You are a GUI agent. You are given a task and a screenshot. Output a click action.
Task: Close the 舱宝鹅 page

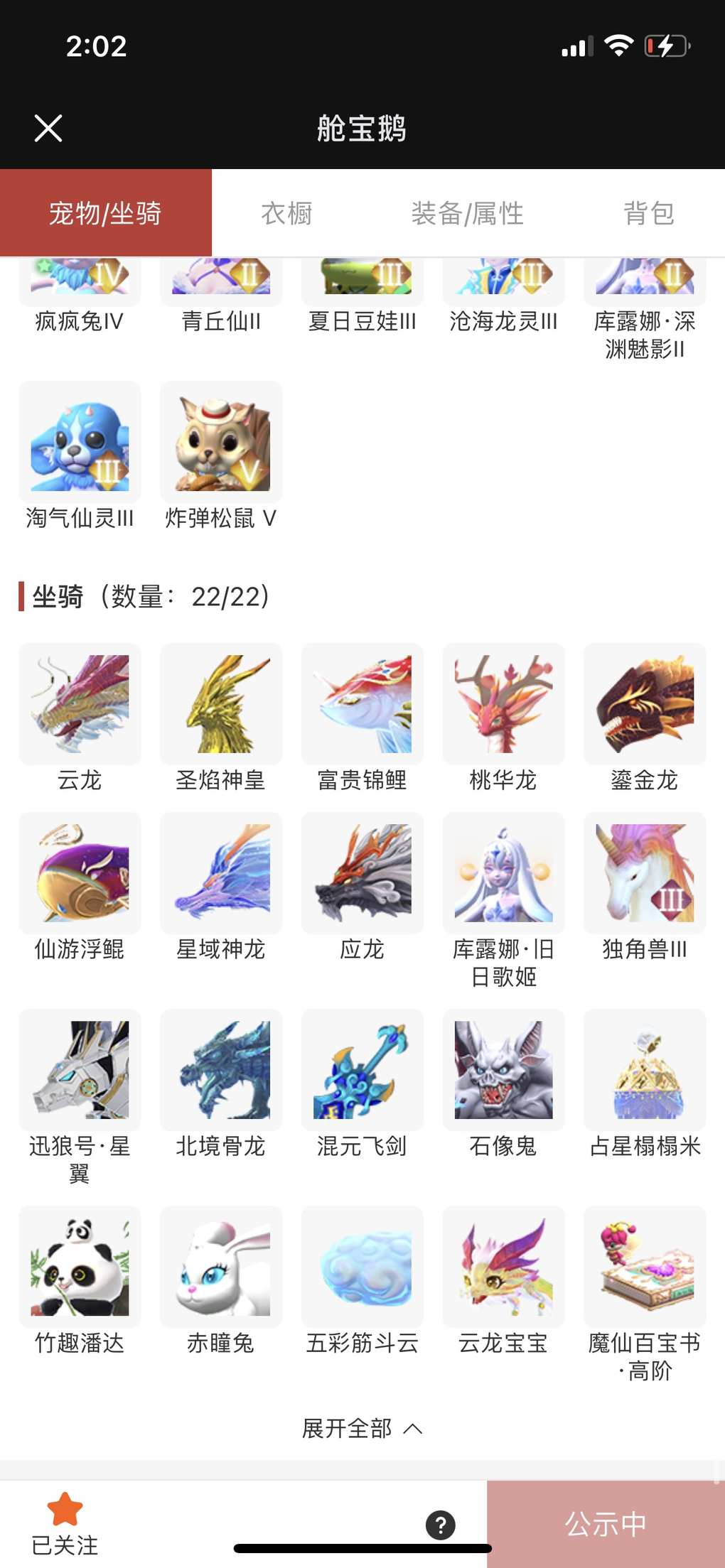tap(48, 129)
